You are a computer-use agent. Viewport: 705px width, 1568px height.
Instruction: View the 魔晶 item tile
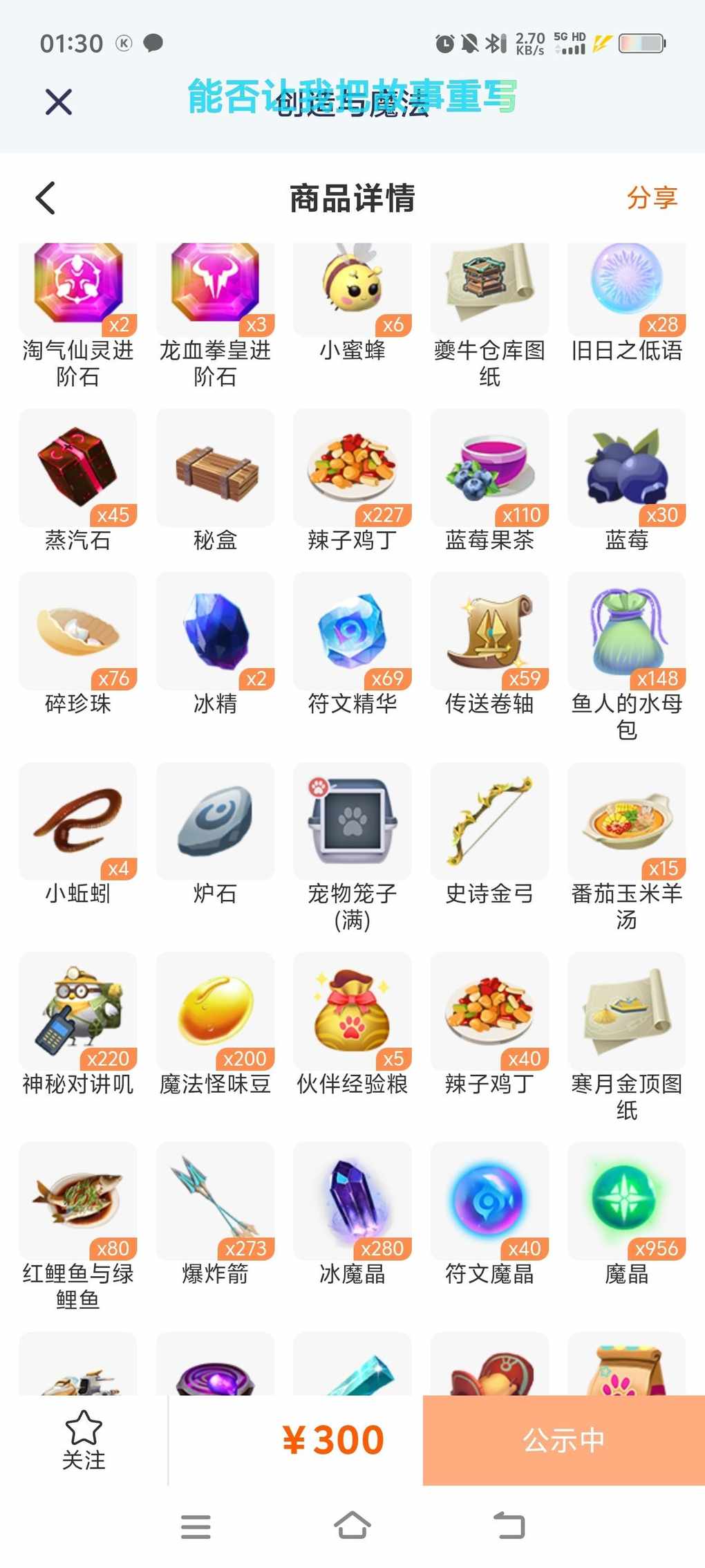[626, 1201]
